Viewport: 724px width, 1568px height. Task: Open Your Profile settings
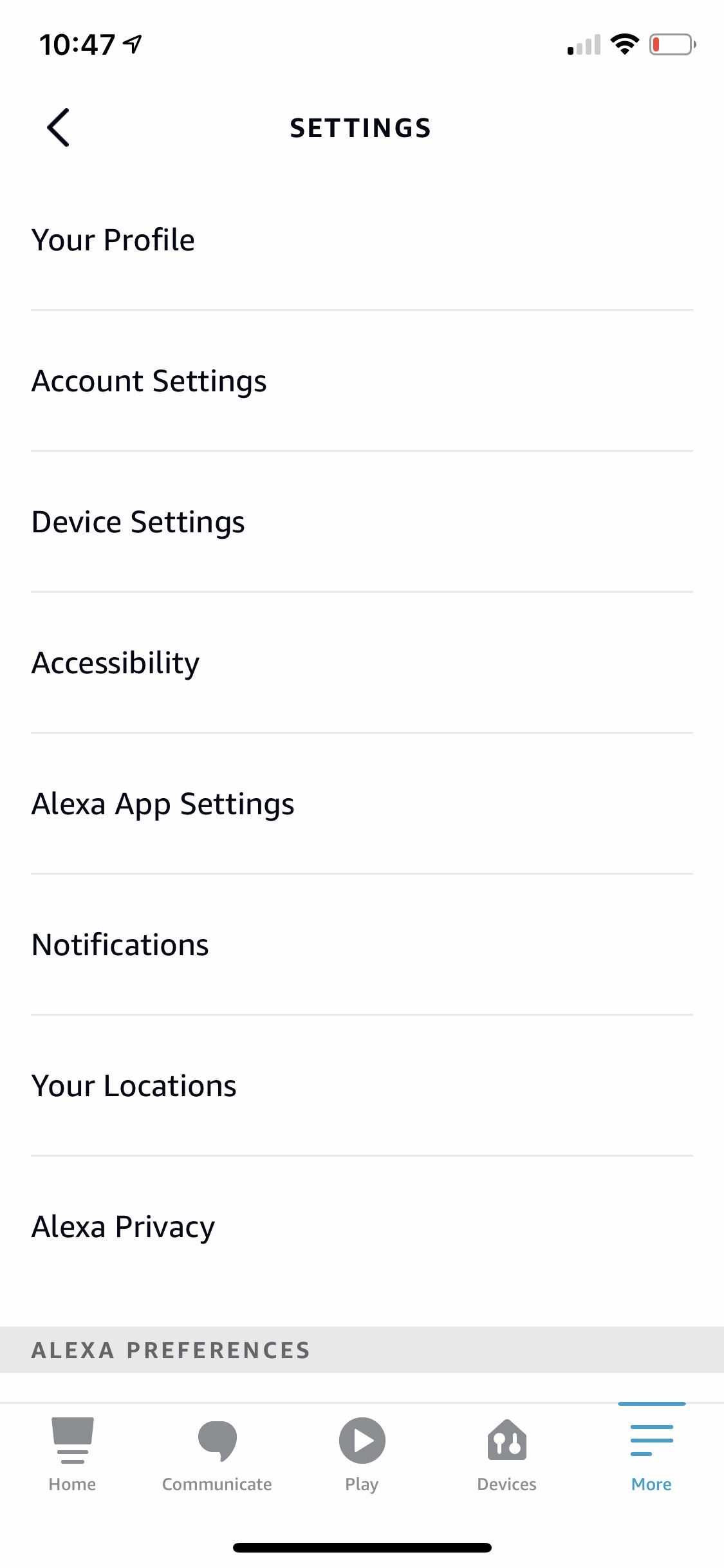coord(113,240)
